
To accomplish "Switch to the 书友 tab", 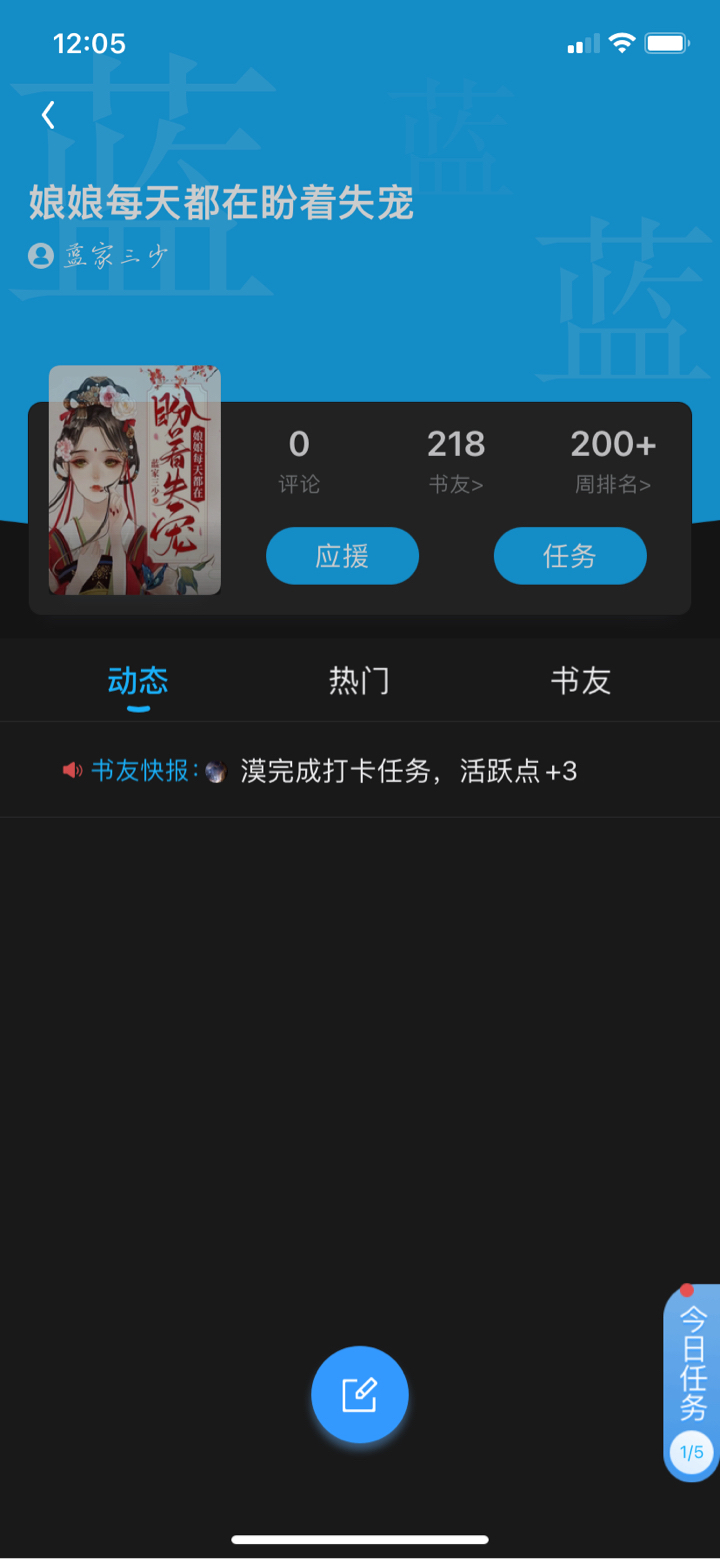I will pos(580,682).
